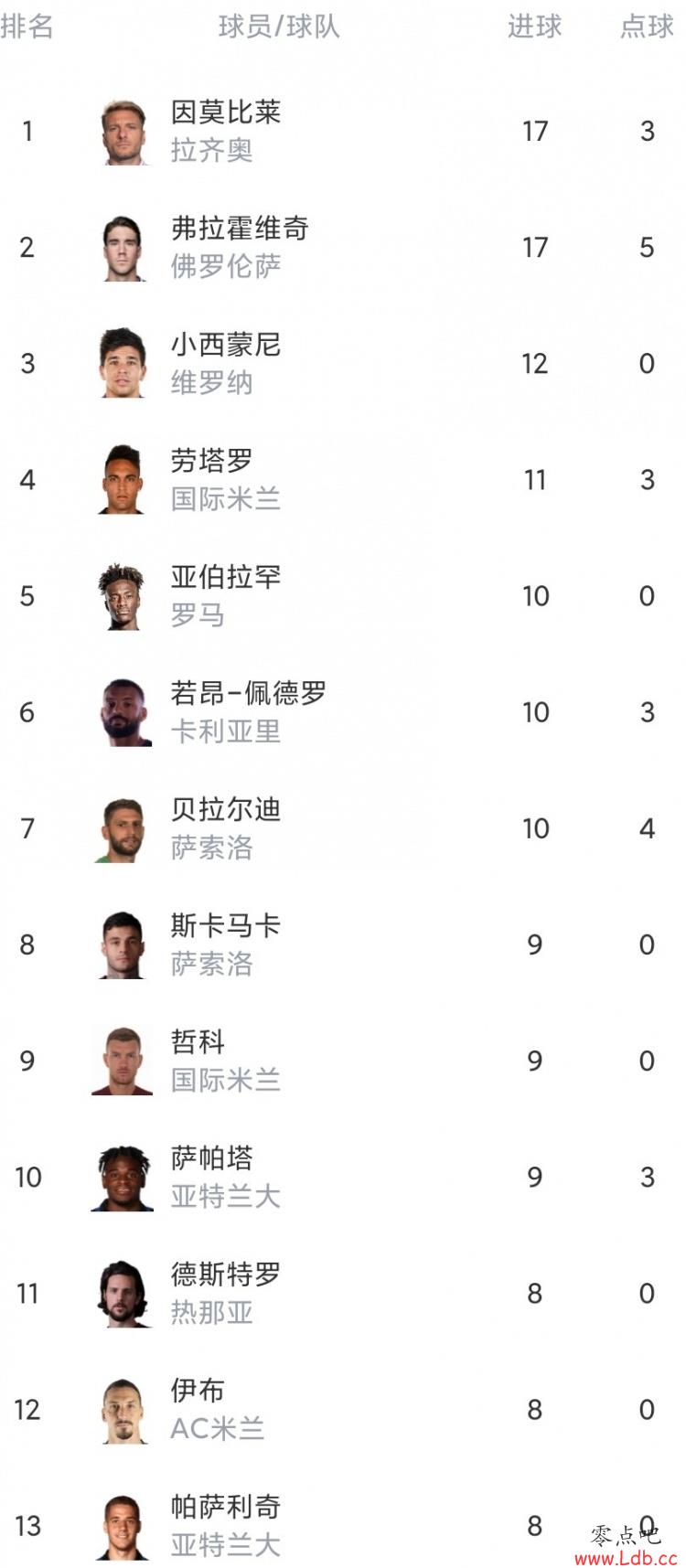Open 亚伯拉罕 of 罗马
This screenshot has height=1568, width=686.
coord(343,596)
